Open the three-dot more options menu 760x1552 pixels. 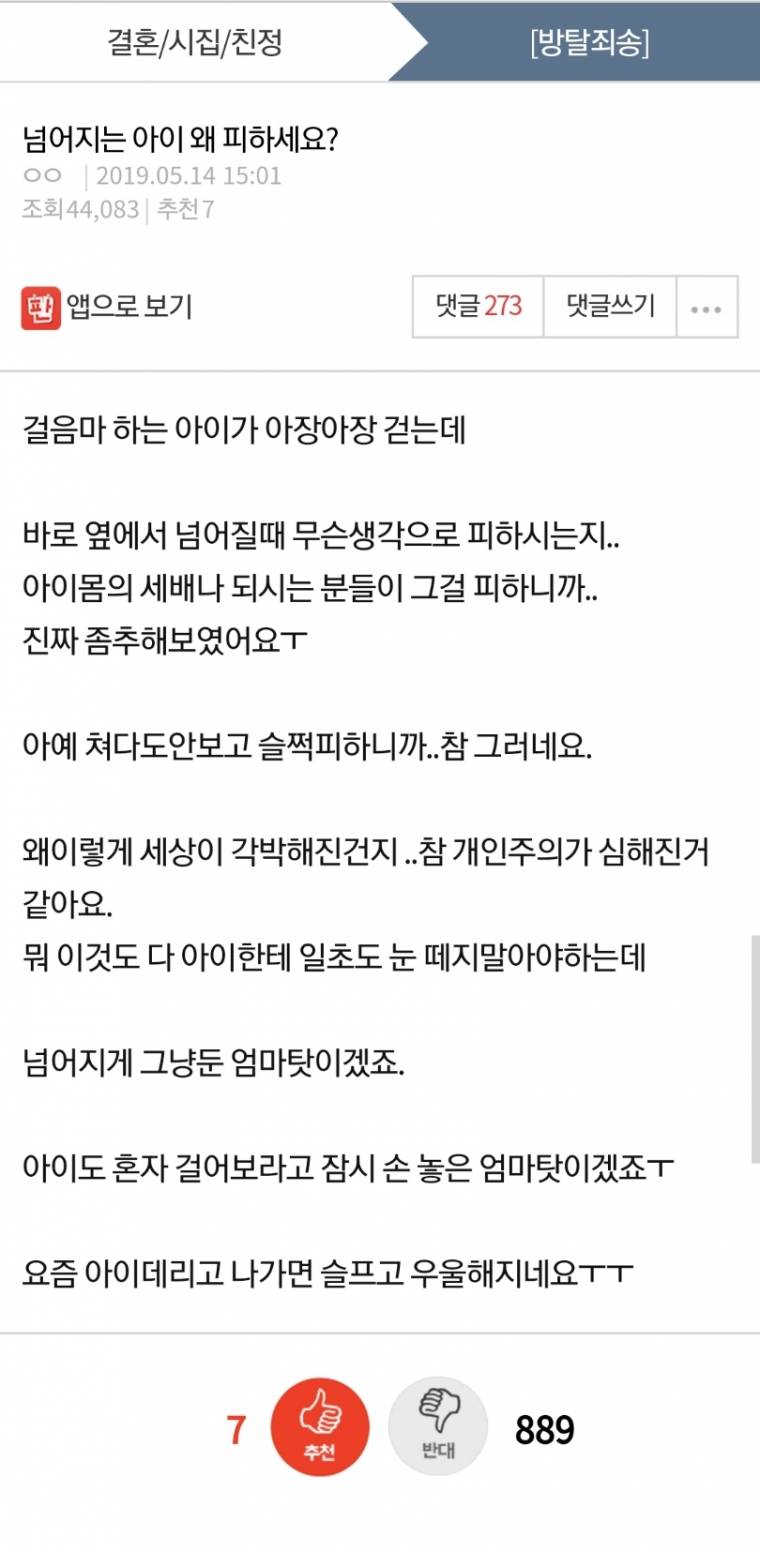(707, 306)
